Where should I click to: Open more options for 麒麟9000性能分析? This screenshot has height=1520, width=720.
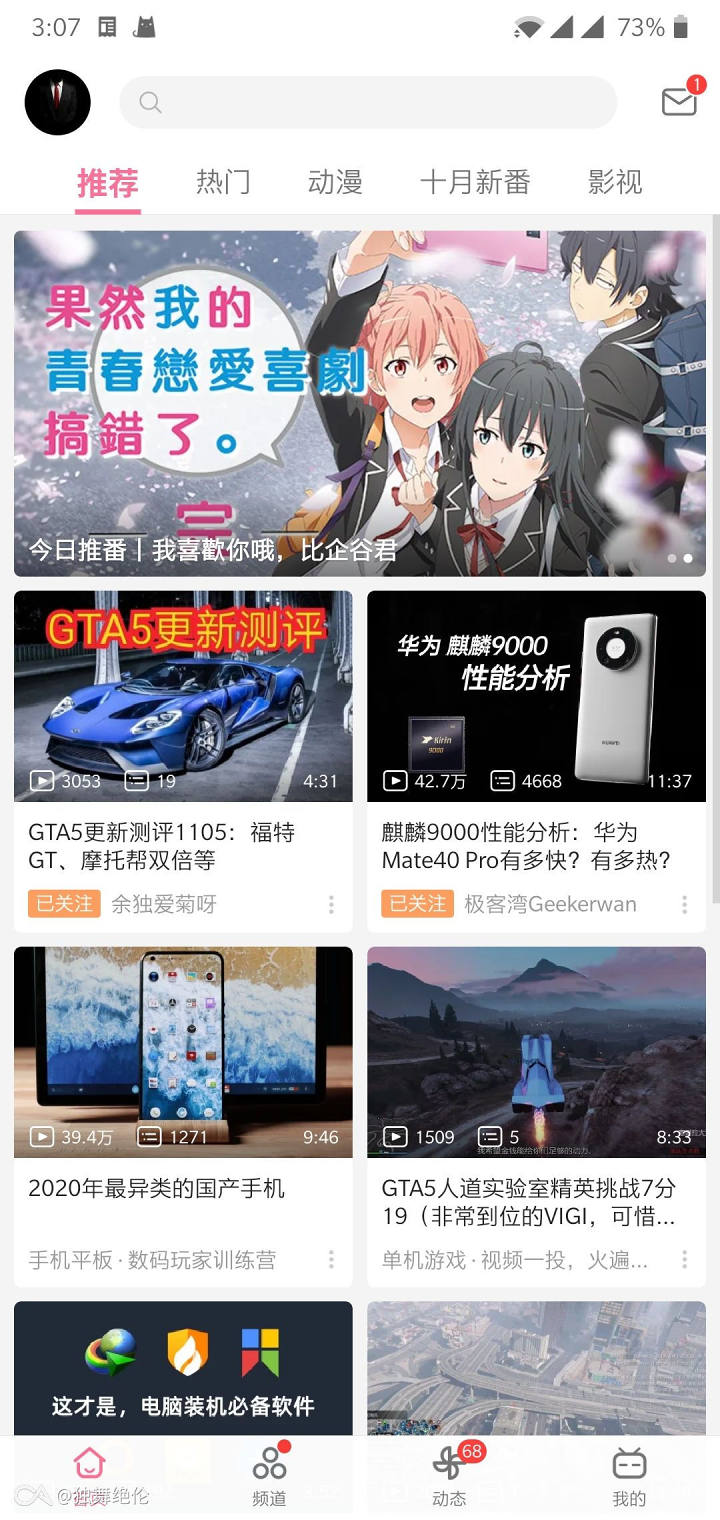click(x=685, y=905)
